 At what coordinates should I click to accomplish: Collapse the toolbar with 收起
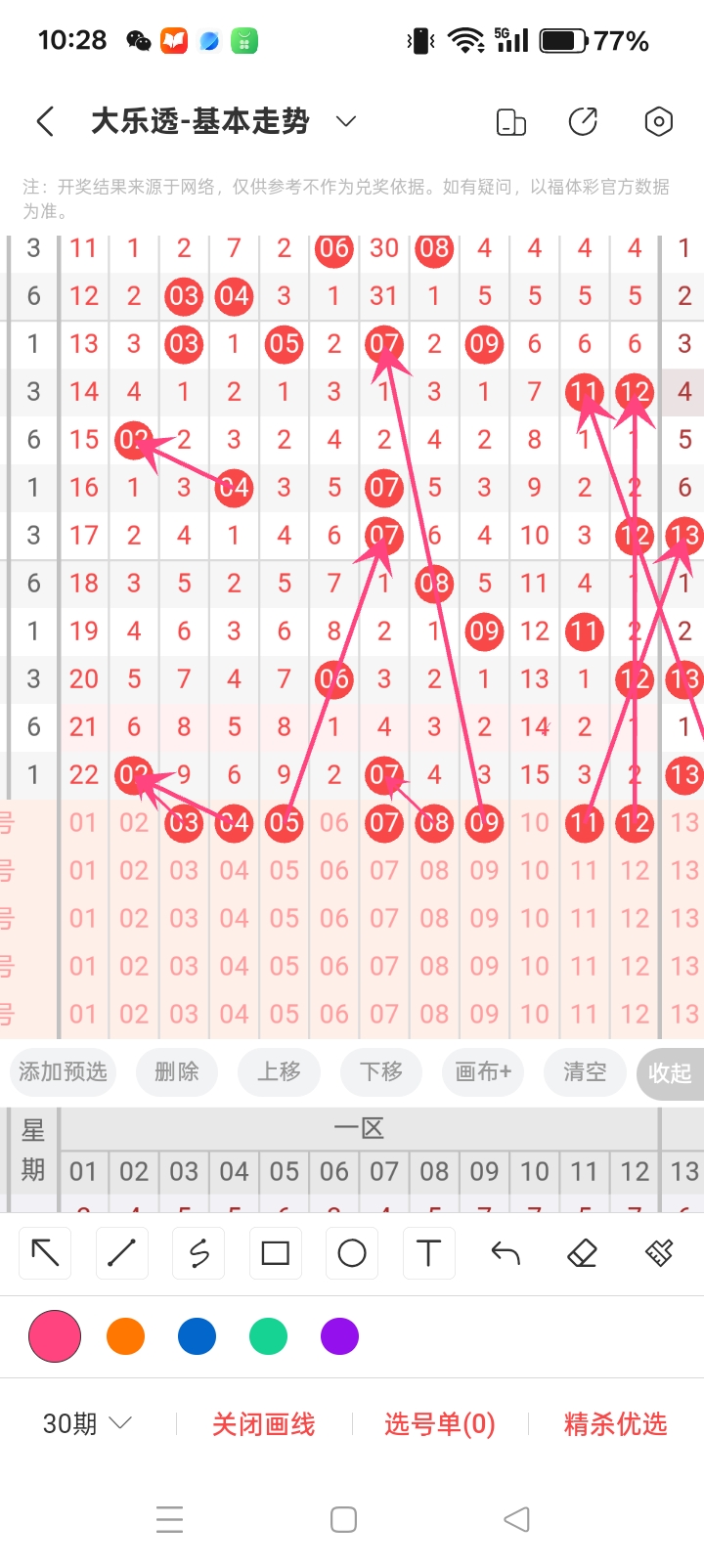pyautogui.click(x=671, y=1072)
